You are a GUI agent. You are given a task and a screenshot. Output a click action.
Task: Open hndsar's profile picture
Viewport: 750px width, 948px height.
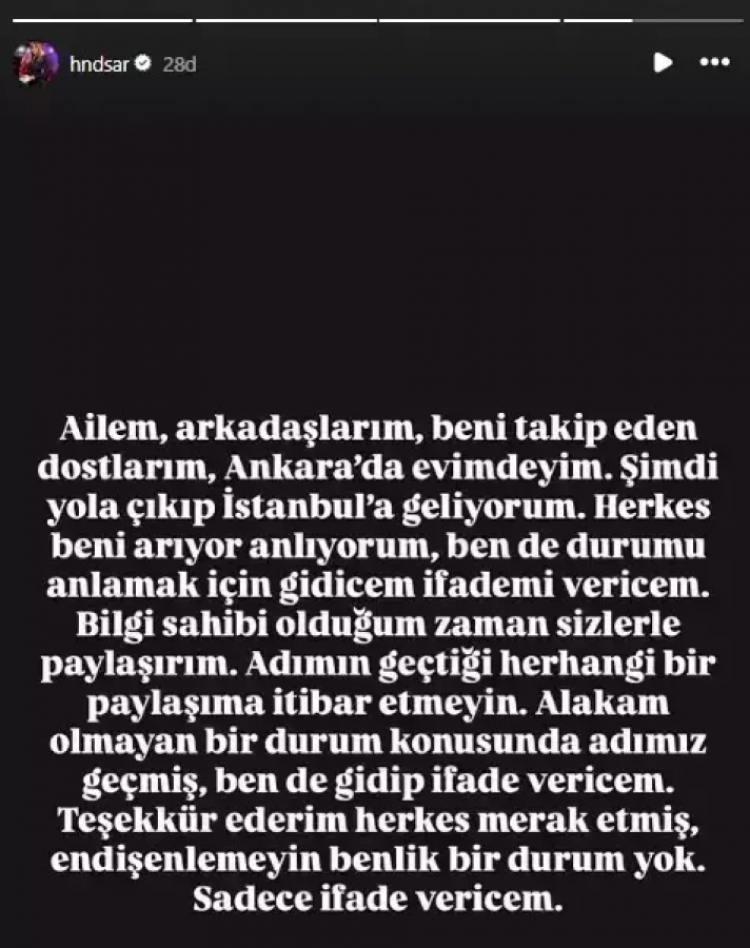click(x=34, y=63)
